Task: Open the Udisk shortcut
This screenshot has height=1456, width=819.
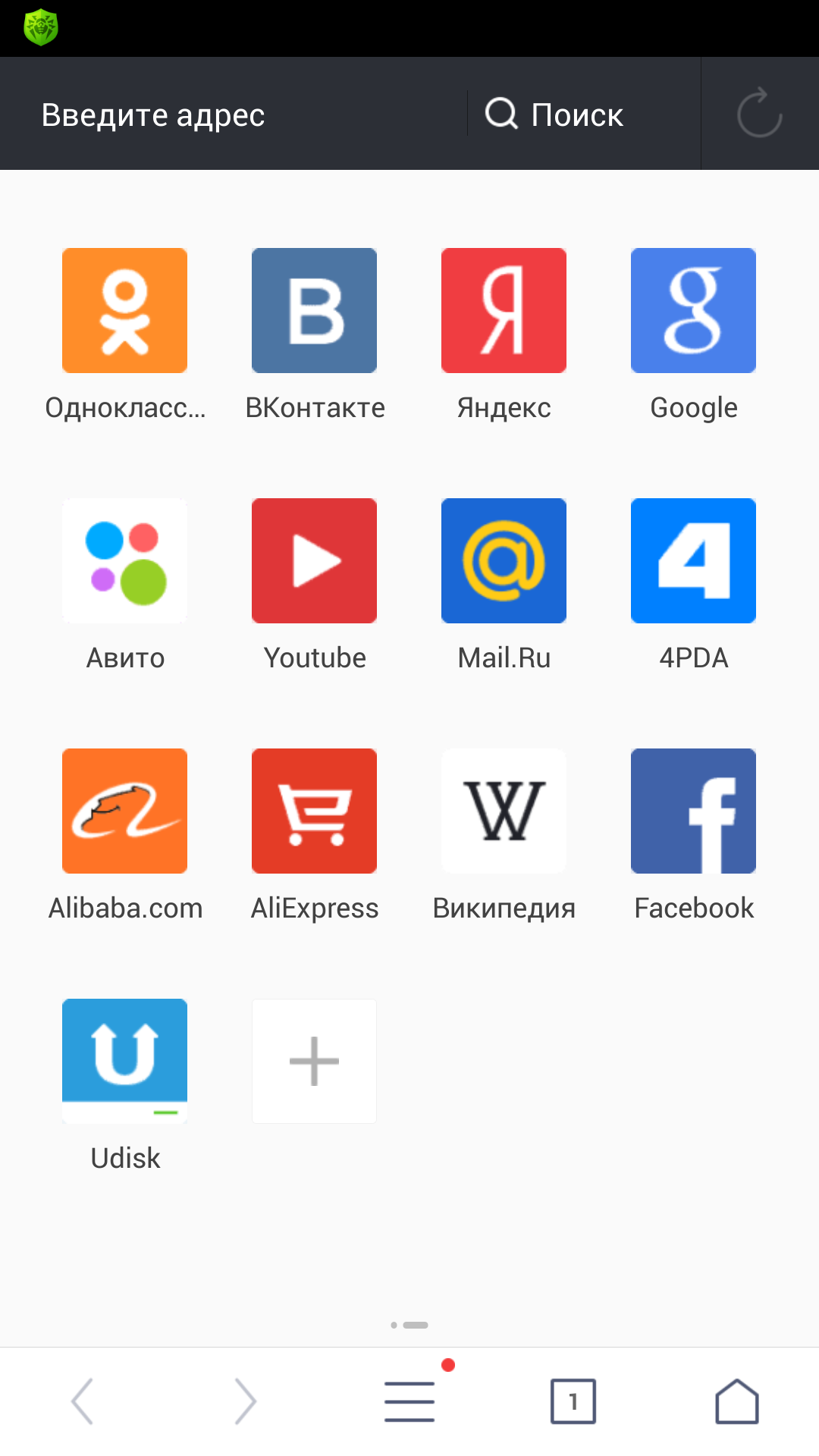Action: 124,1061
